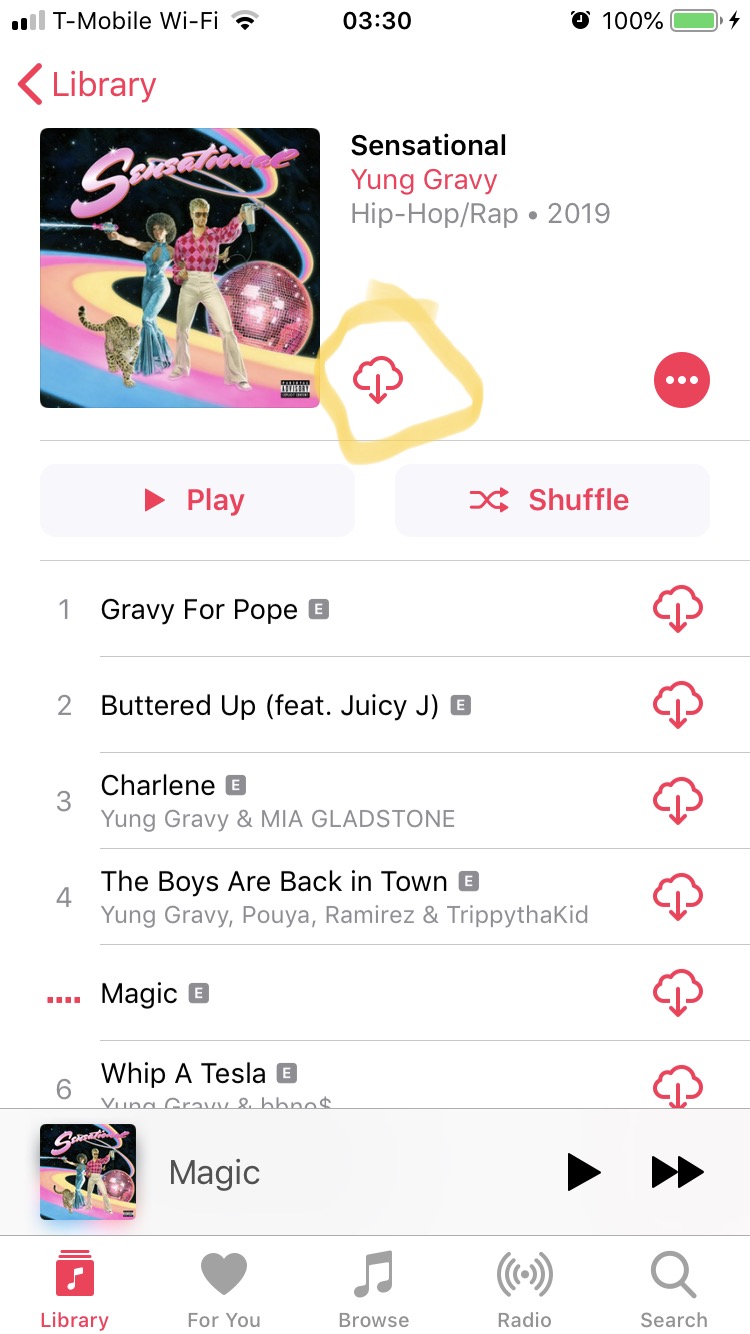Download Gravy For Pope
This screenshot has width=750, height=1334.
pyautogui.click(x=677, y=609)
